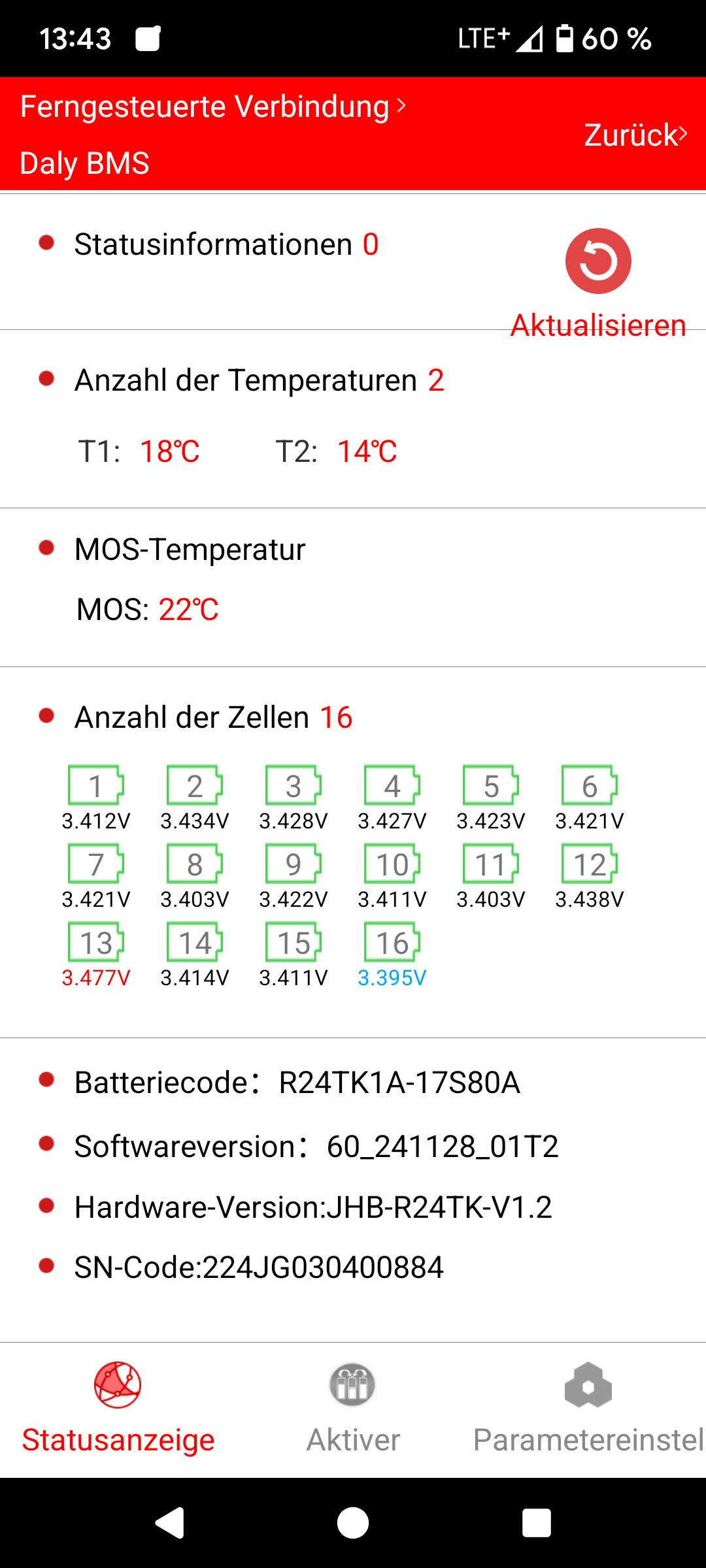Screen dimensions: 706x1568
Task: Open Ferngesteuerte Verbindung
Action: (213, 106)
